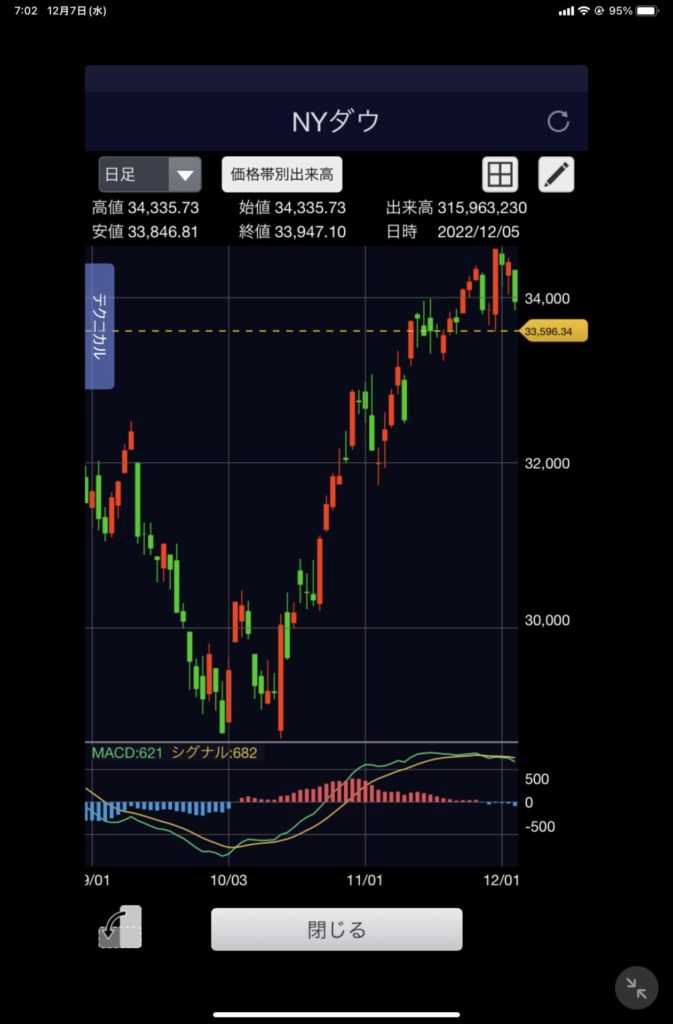Image resolution: width=673 pixels, height=1024 pixels.
Task: Open the chart grid layout icon
Action: [499, 175]
